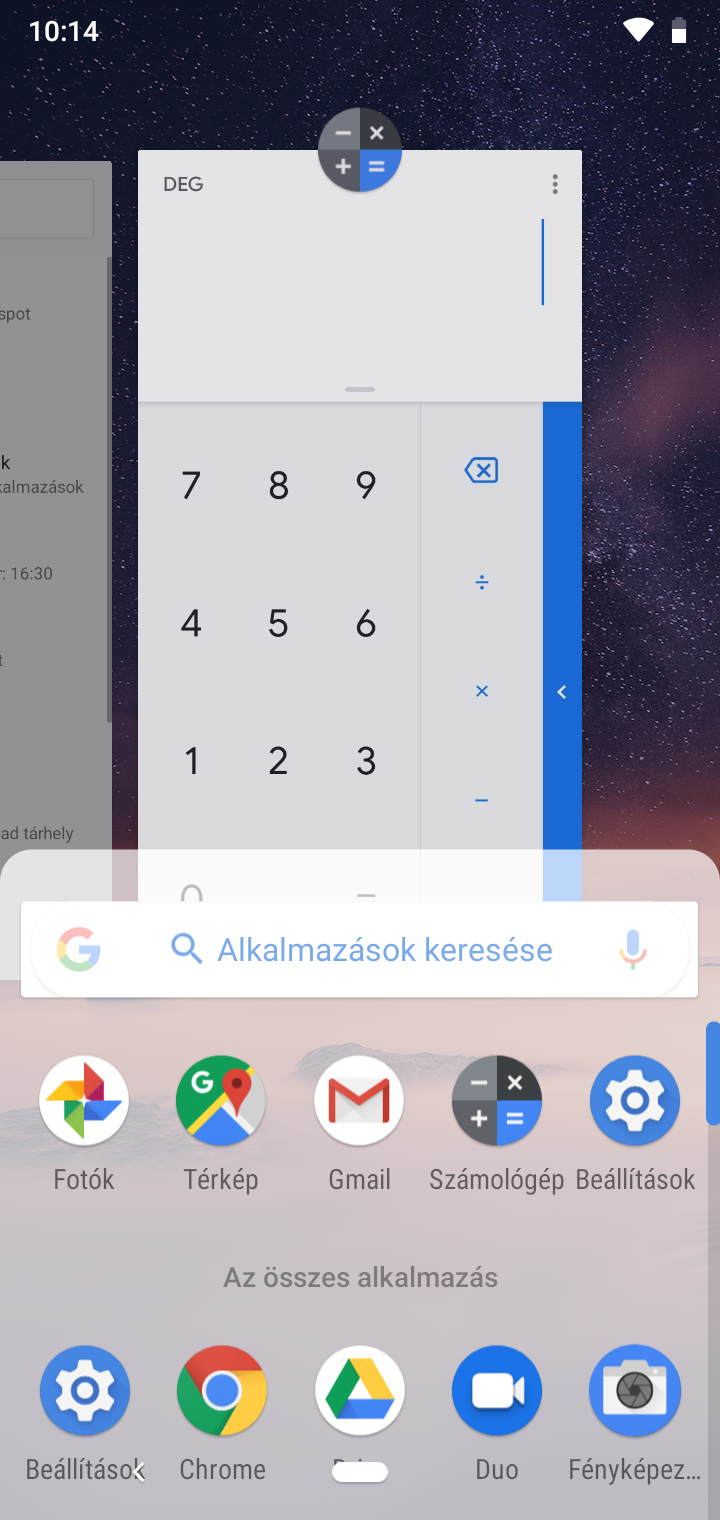Open Beállítások in the suggested apps row
720x1520 pixels.
pyautogui.click(x=635, y=1101)
